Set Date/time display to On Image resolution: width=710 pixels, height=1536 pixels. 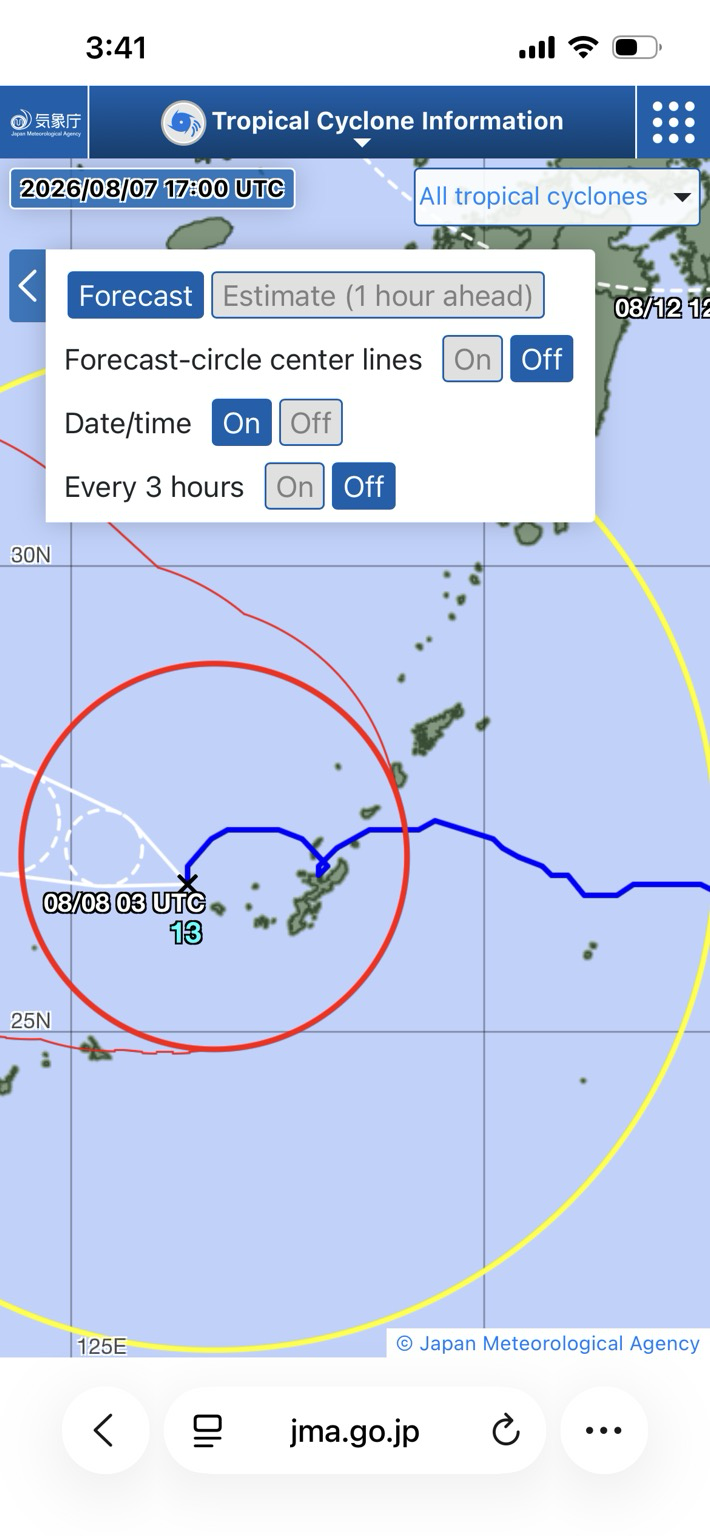coord(241,423)
